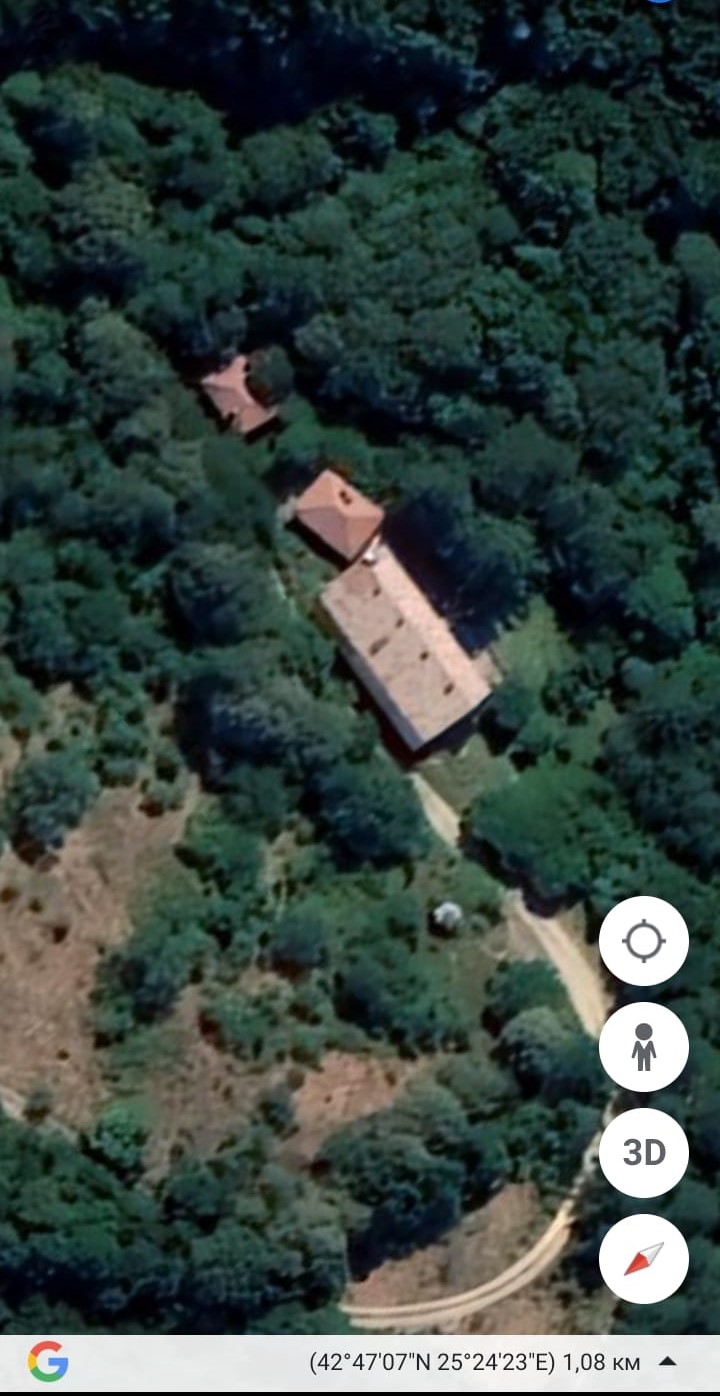
Task: Expand the coordinates bar arrow
Action: coord(668,1361)
